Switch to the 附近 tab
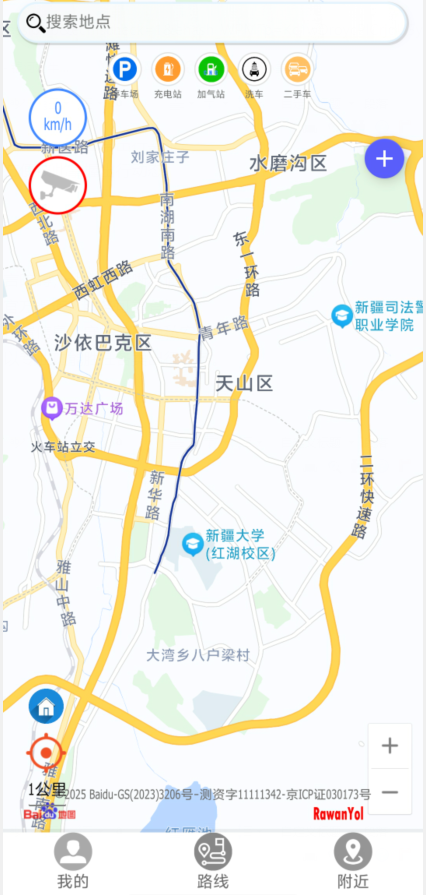This screenshot has width=426, height=895. point(353,861)
